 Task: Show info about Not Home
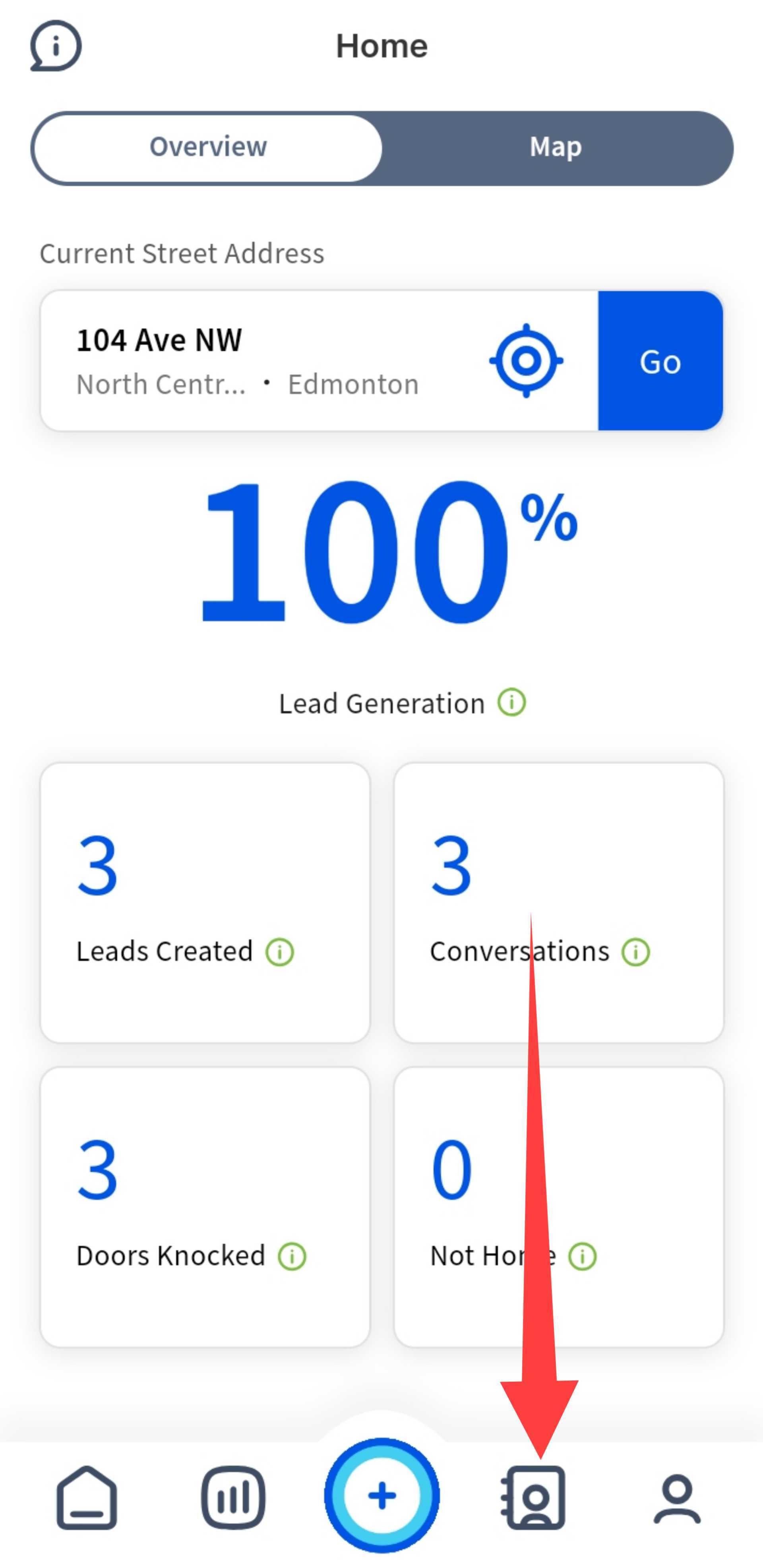pyautogui.click(x=582, y=1256)
